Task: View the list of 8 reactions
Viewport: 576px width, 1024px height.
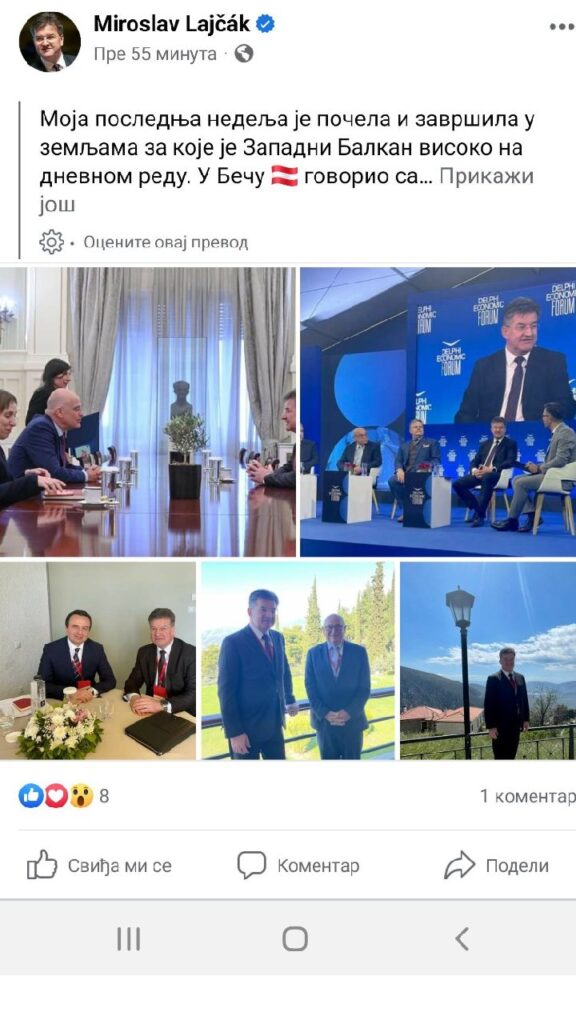Action: pyautogui.click(x=63, y=796)
